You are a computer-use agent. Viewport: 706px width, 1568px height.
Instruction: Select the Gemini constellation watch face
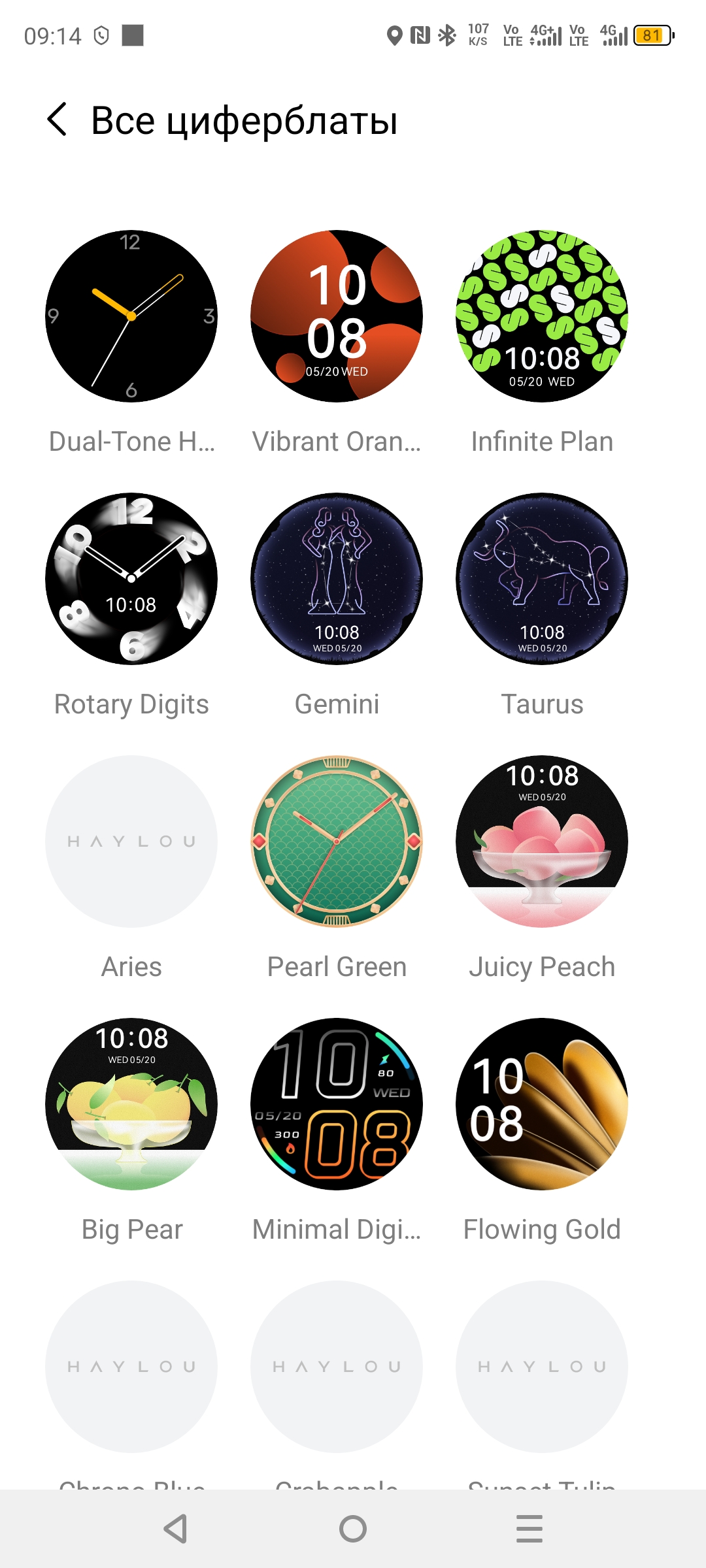[x=337, y=579]
